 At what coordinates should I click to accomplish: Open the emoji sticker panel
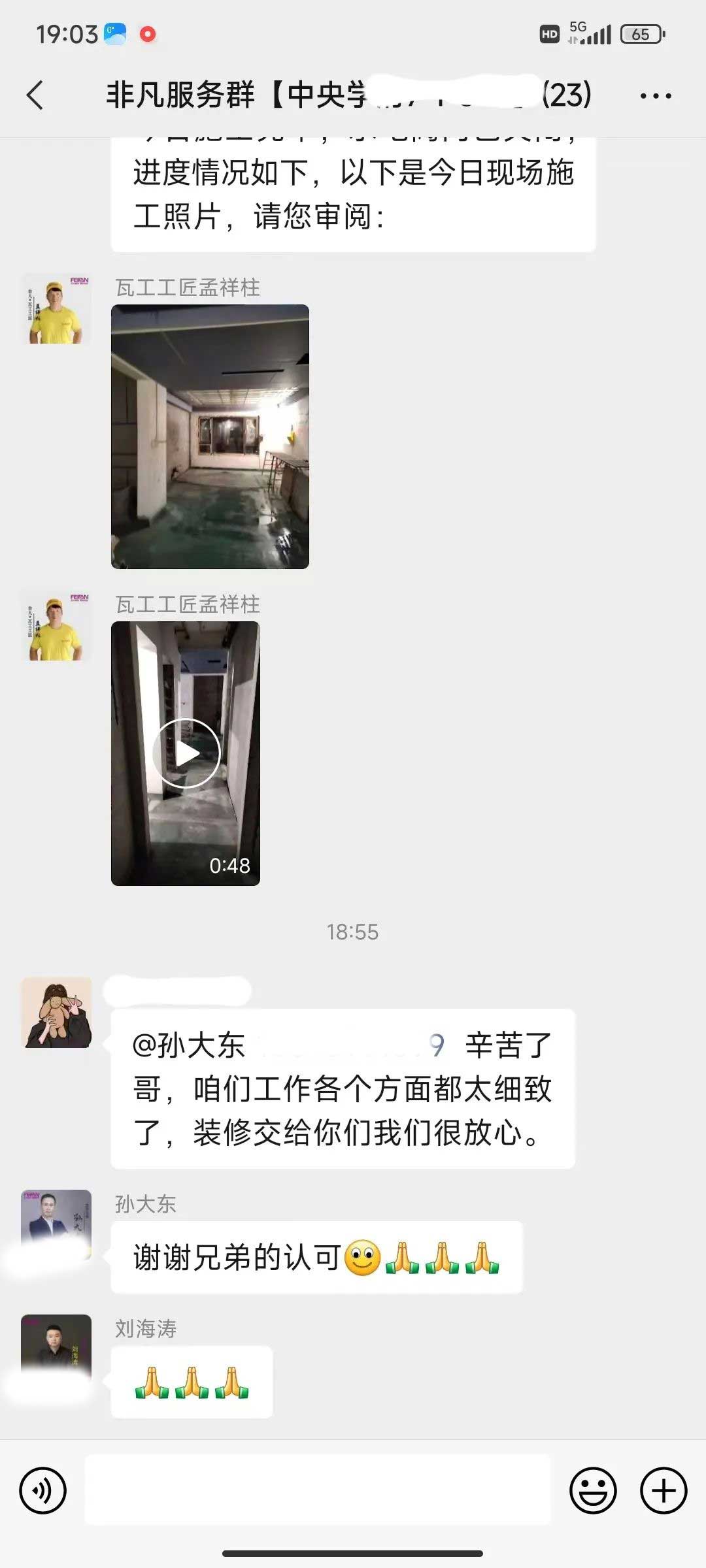pyautogui.click(x=593, y=1491)
